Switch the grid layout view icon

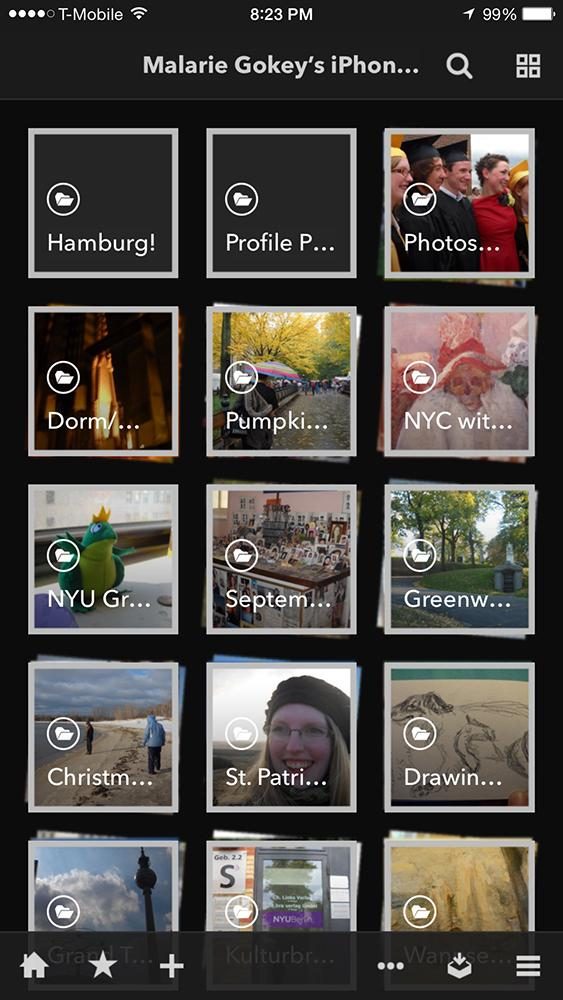pos(528,66)
